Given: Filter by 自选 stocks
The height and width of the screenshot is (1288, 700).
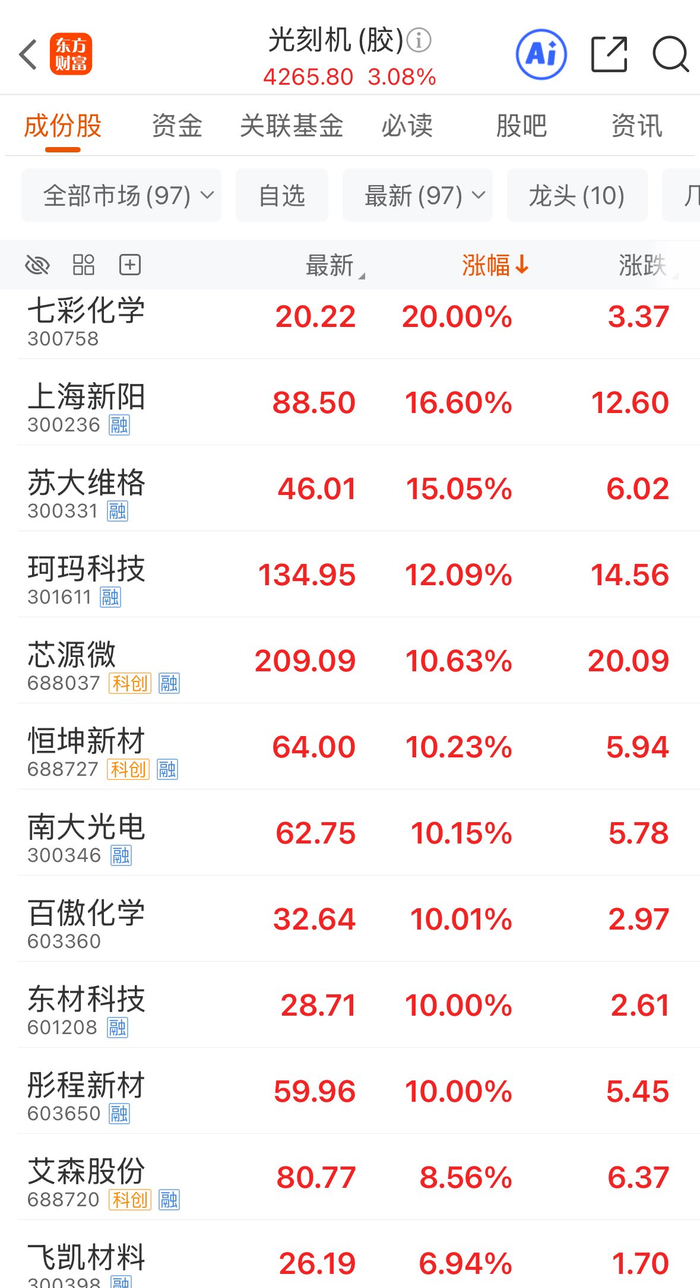Looking at the screenshot, I should [281, 196].
